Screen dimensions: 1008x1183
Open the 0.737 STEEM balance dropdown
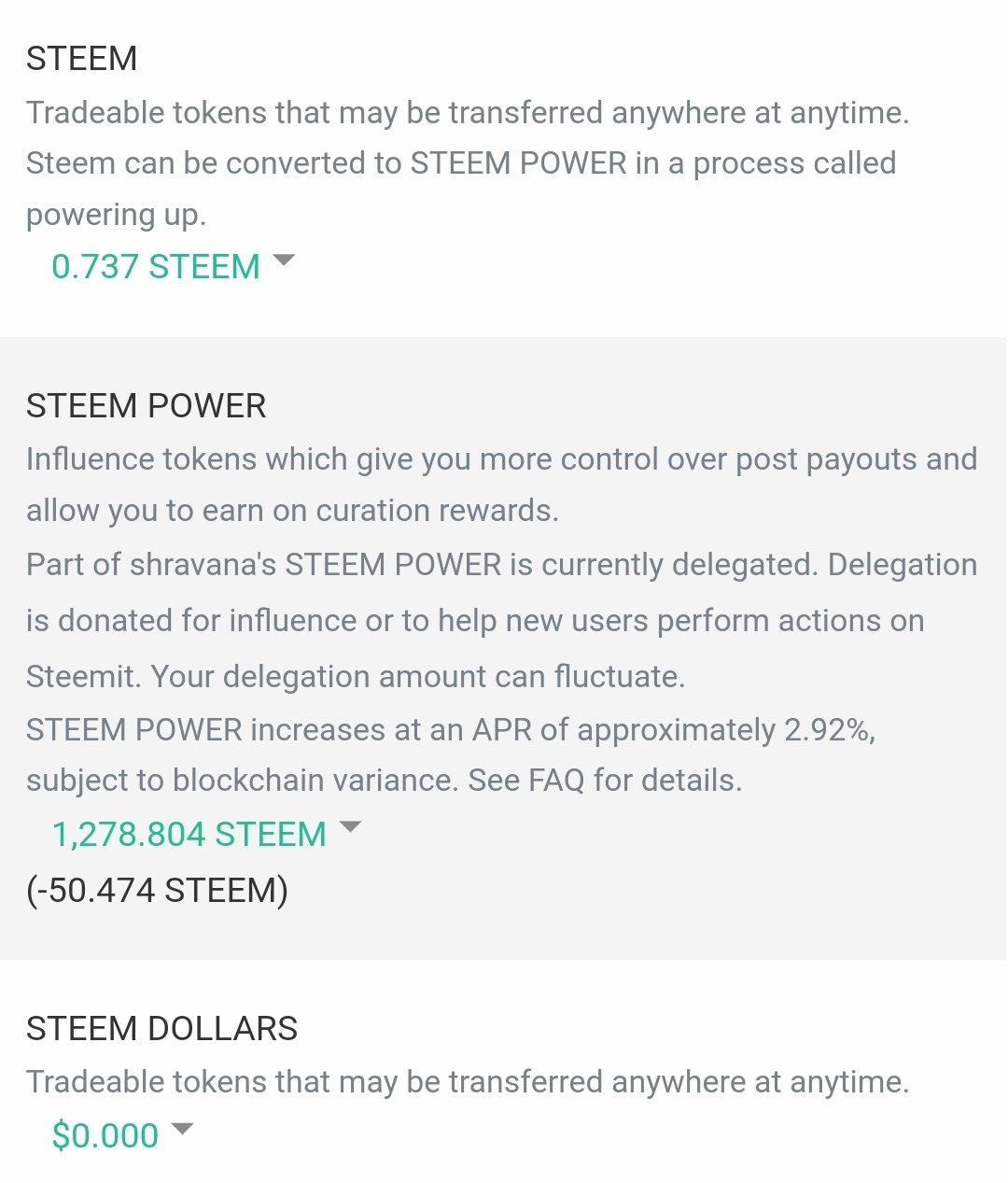[x=173, y=266]
